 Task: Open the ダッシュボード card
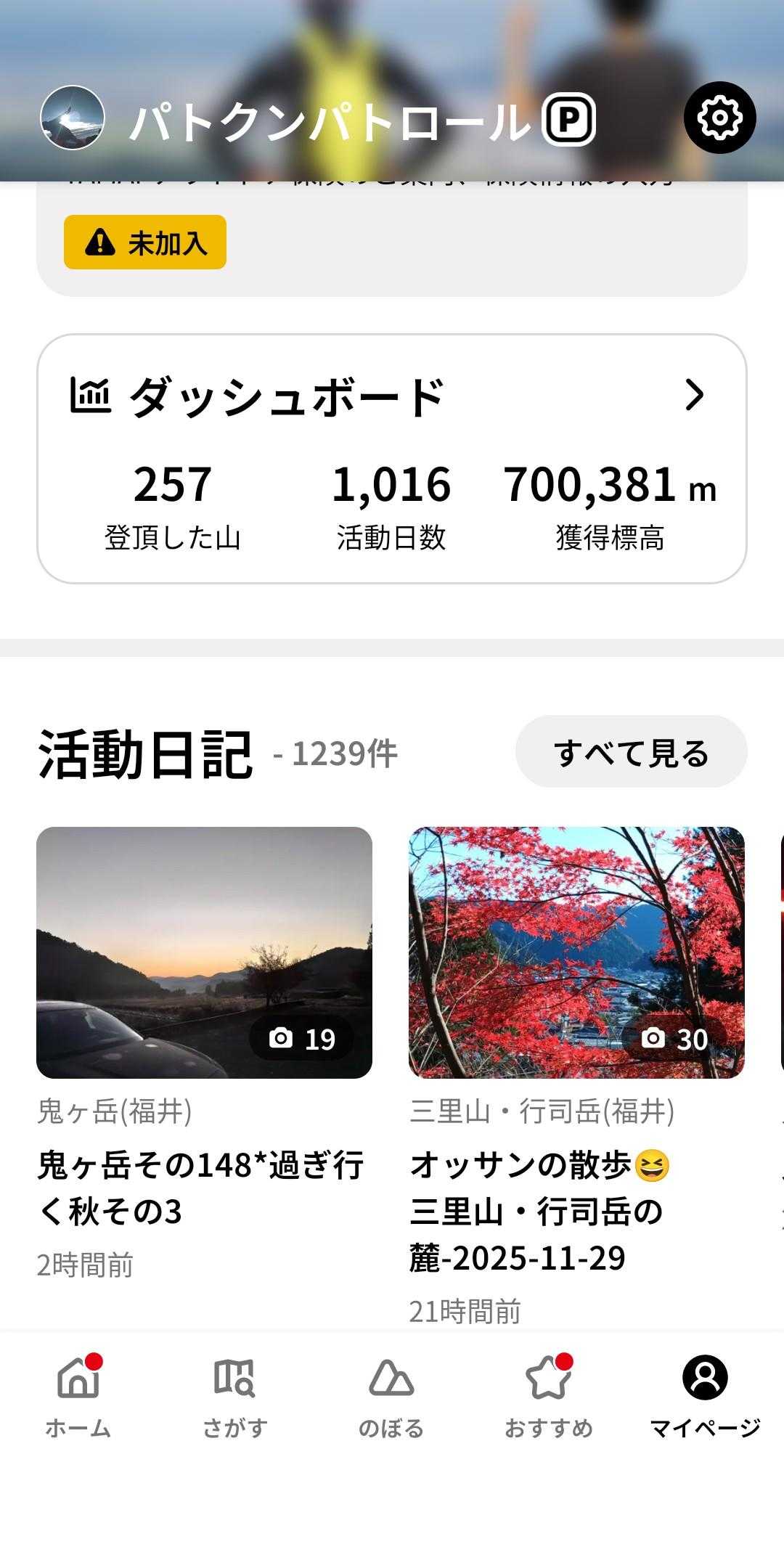tap(392, 458)
